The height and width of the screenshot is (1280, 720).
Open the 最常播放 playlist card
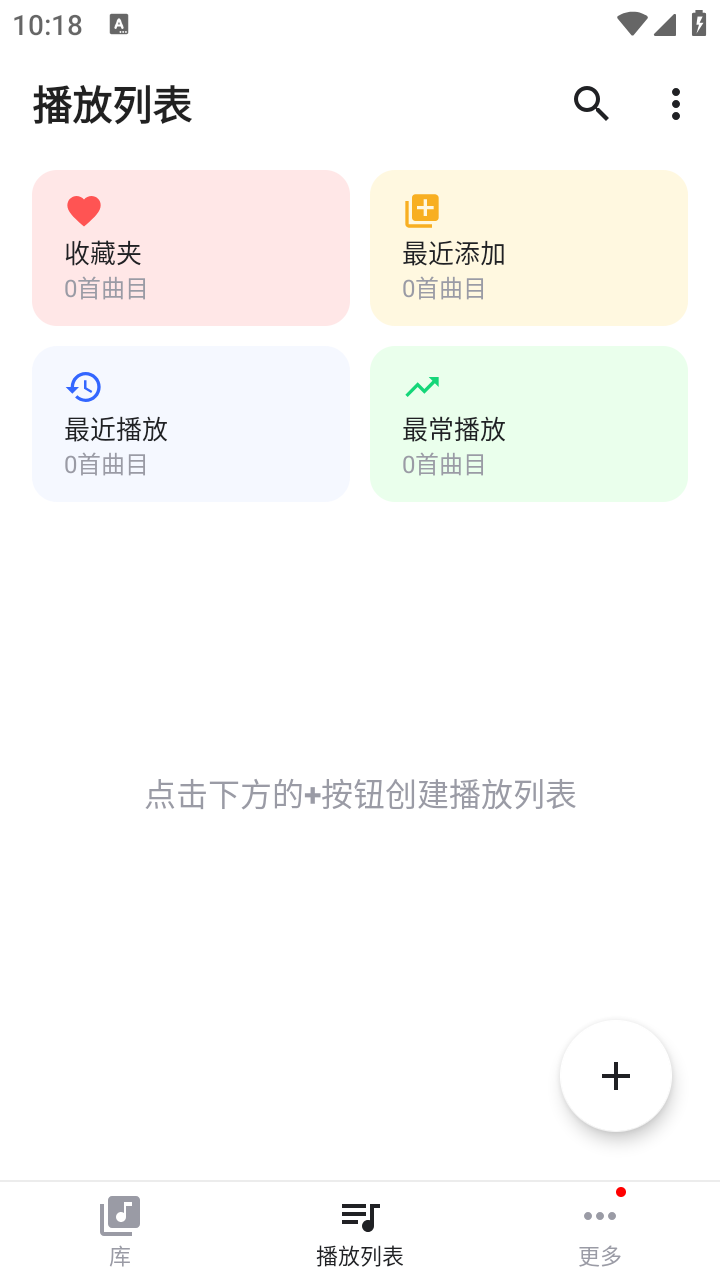click(x=528, y=423)
